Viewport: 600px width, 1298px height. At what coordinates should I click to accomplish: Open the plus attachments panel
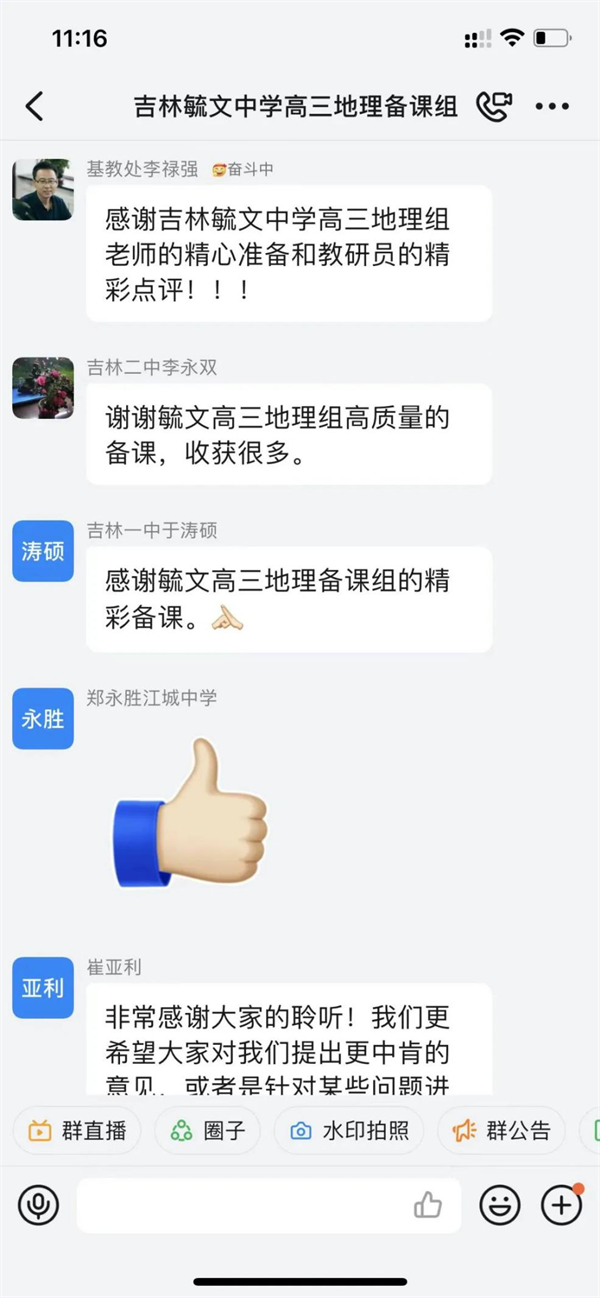561,1206
